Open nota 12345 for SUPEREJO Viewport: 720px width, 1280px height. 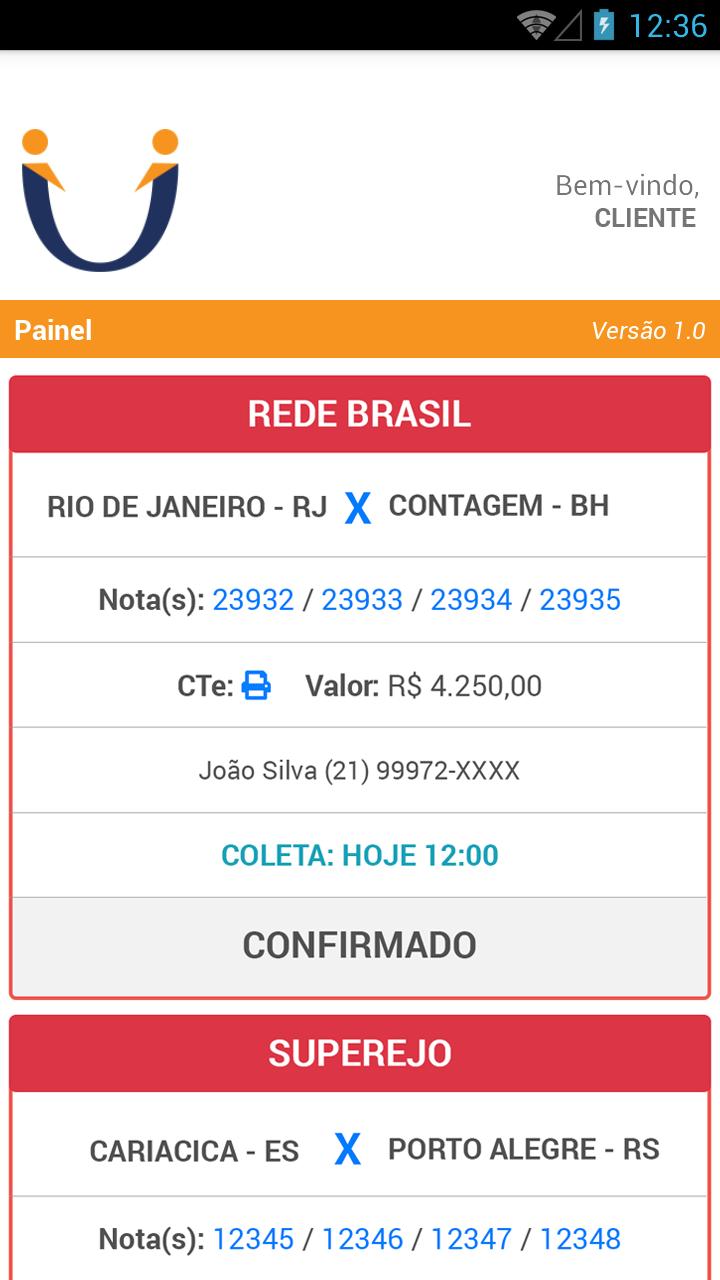click(x=253, y=1238)
